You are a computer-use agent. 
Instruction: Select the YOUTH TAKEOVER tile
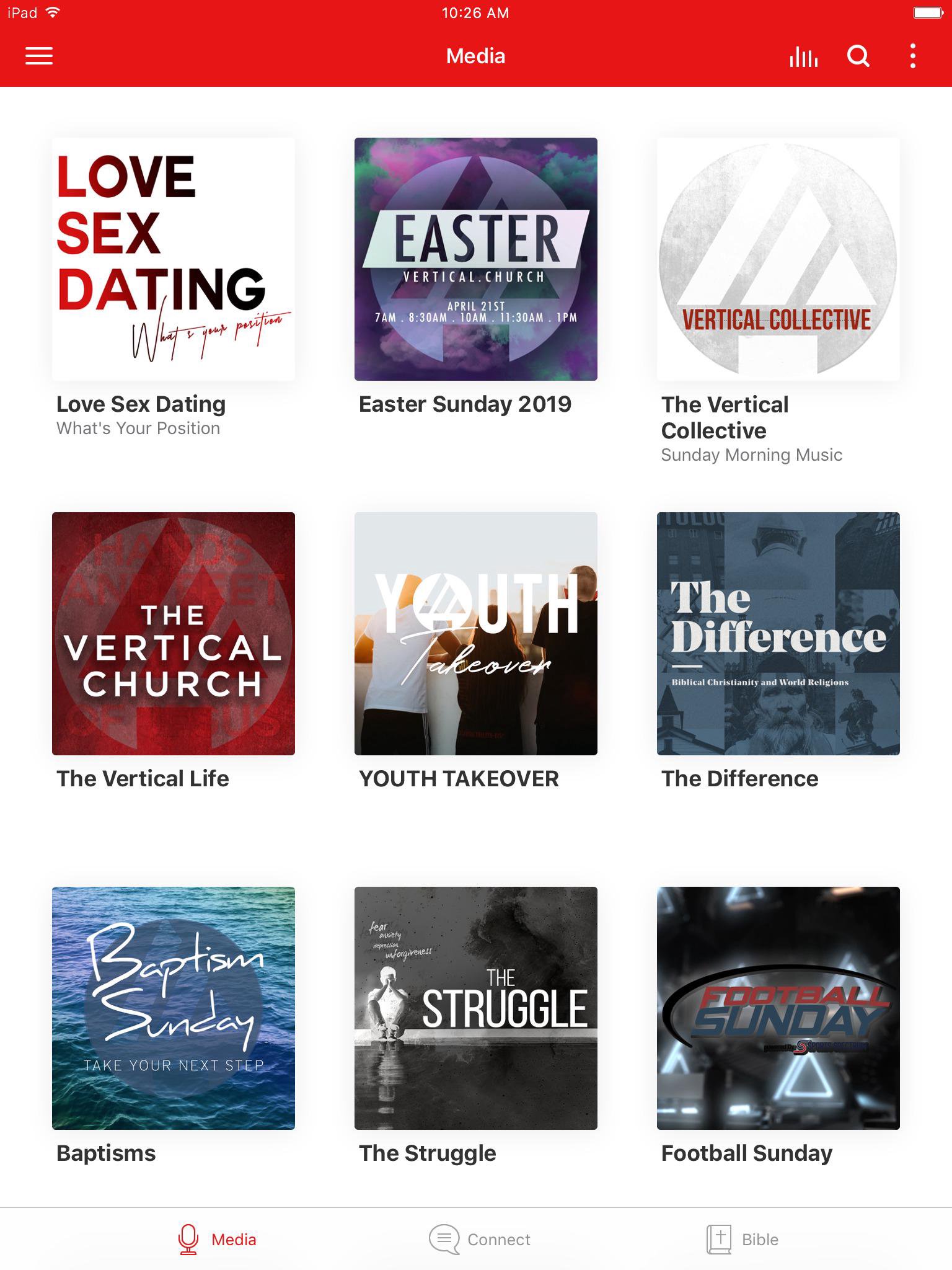click(x=476, y=634)
